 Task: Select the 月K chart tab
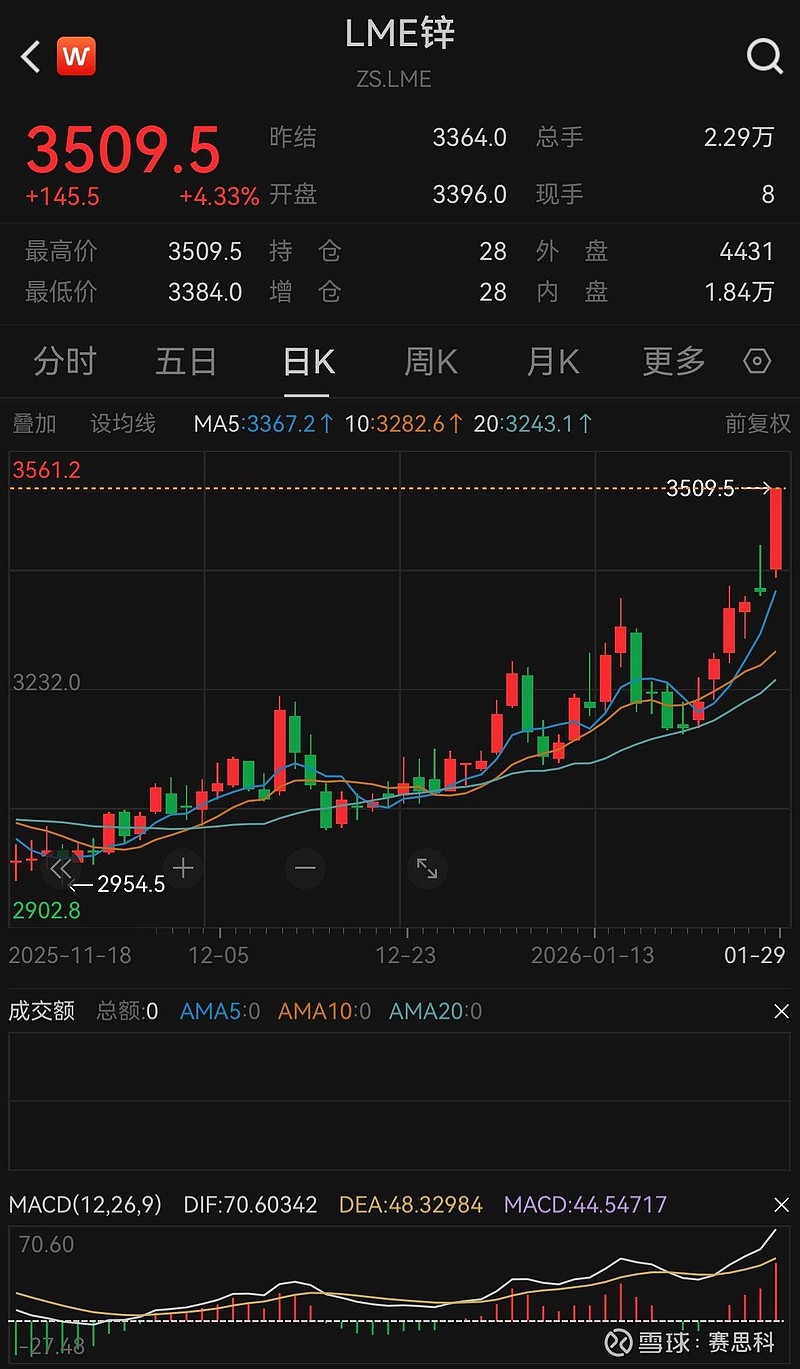click(553, 361)
